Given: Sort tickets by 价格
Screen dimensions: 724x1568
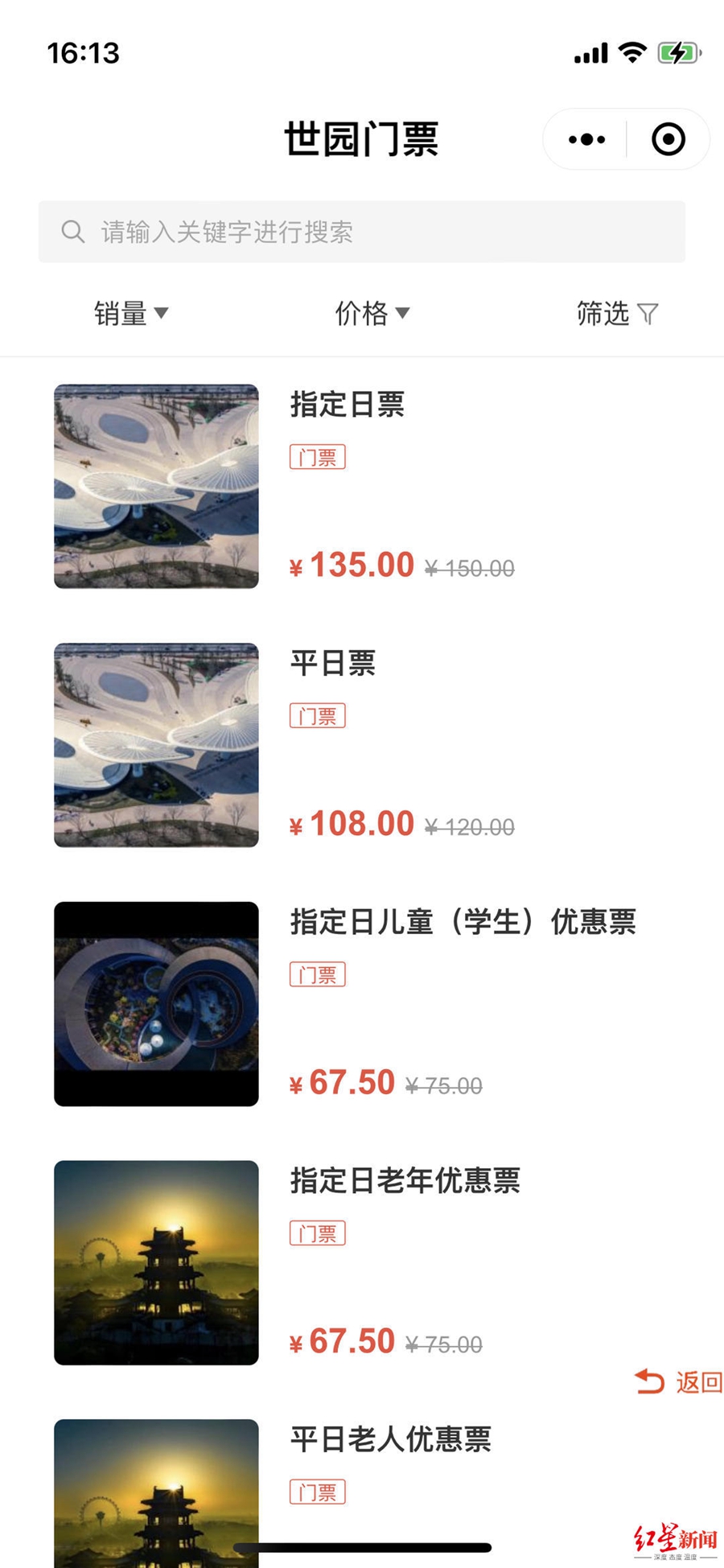Looking at the screenshot, I should pos(372,313).
